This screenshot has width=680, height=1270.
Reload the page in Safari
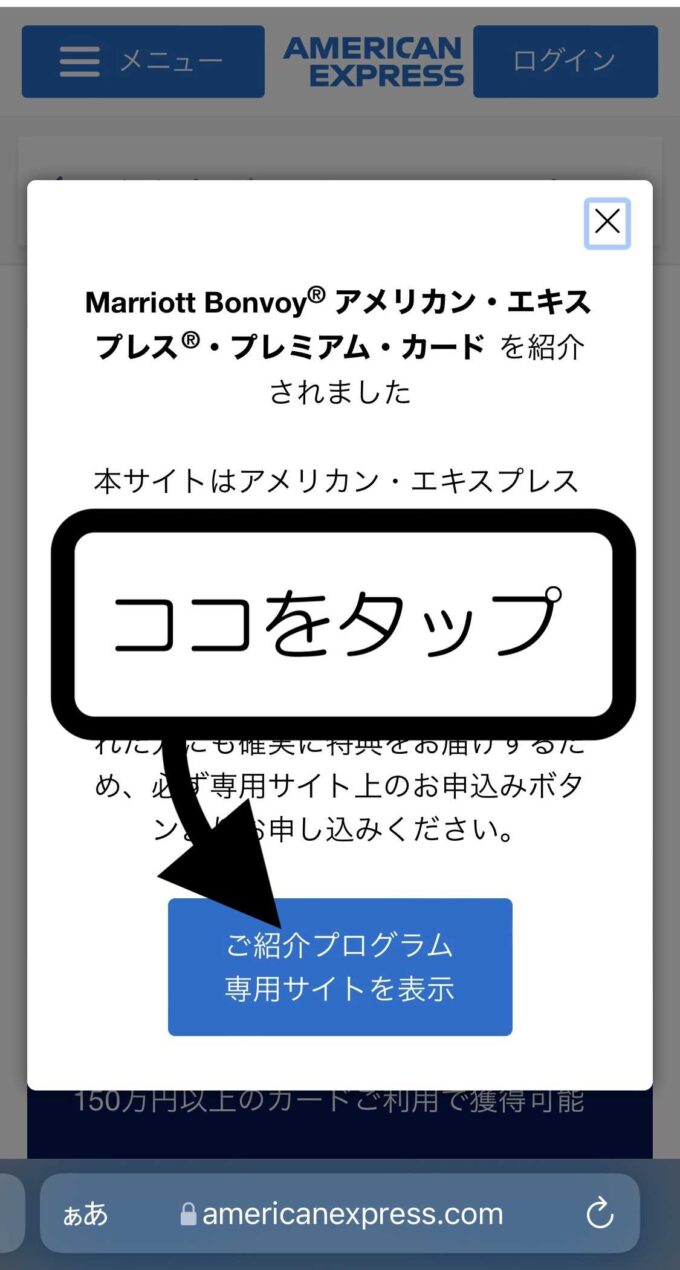coord(599,1214)
